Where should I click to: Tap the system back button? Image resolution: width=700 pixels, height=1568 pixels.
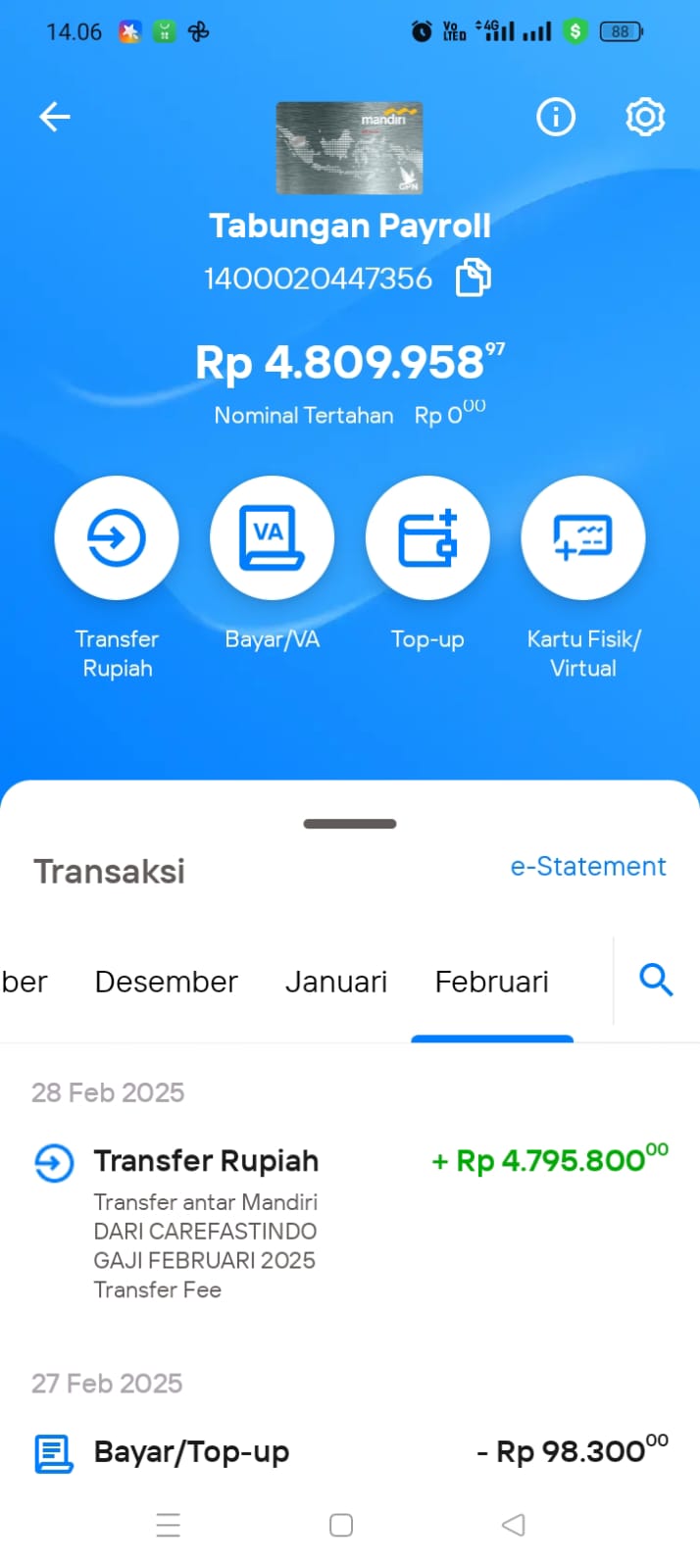[513, 1525]
